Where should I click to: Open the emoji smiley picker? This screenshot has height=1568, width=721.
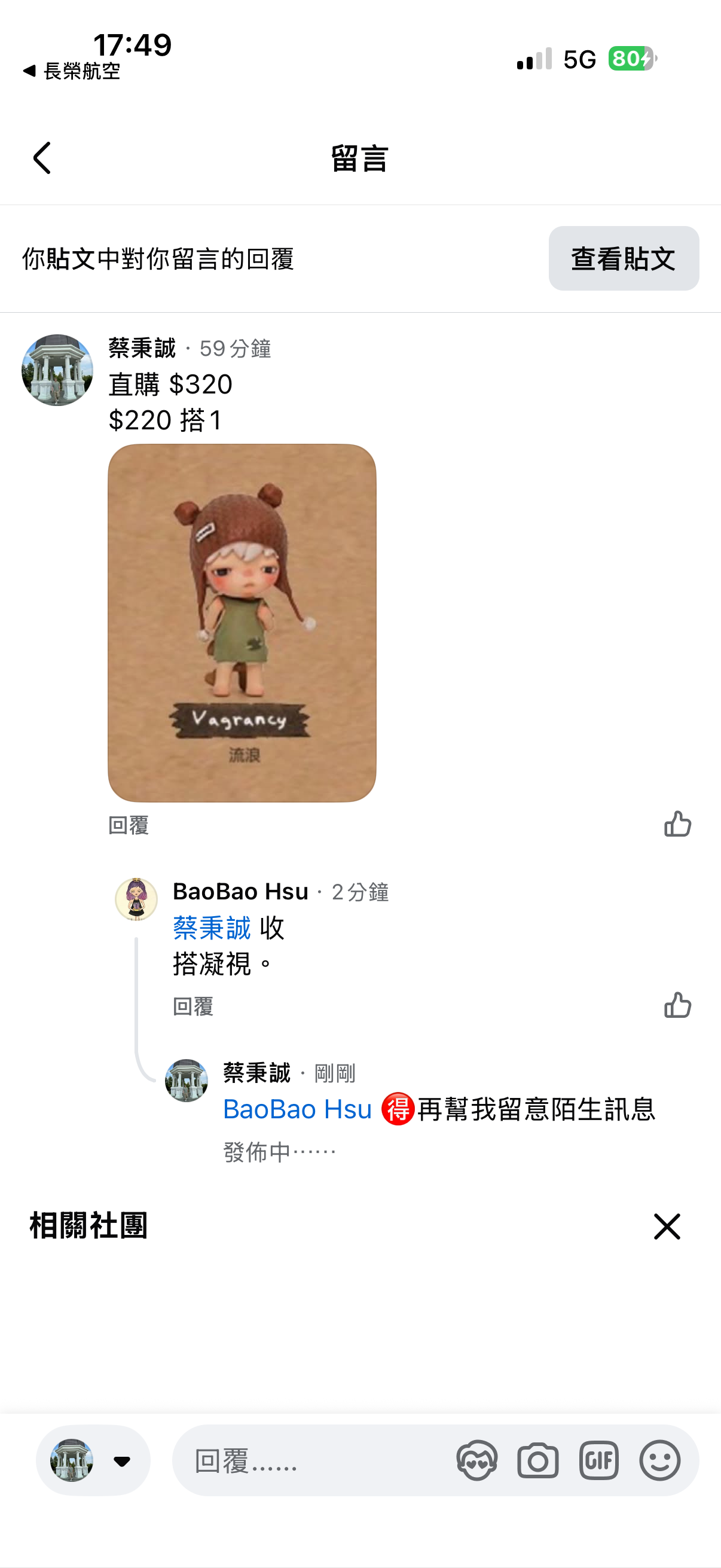pyautogui.click(x=659, y=1460)
